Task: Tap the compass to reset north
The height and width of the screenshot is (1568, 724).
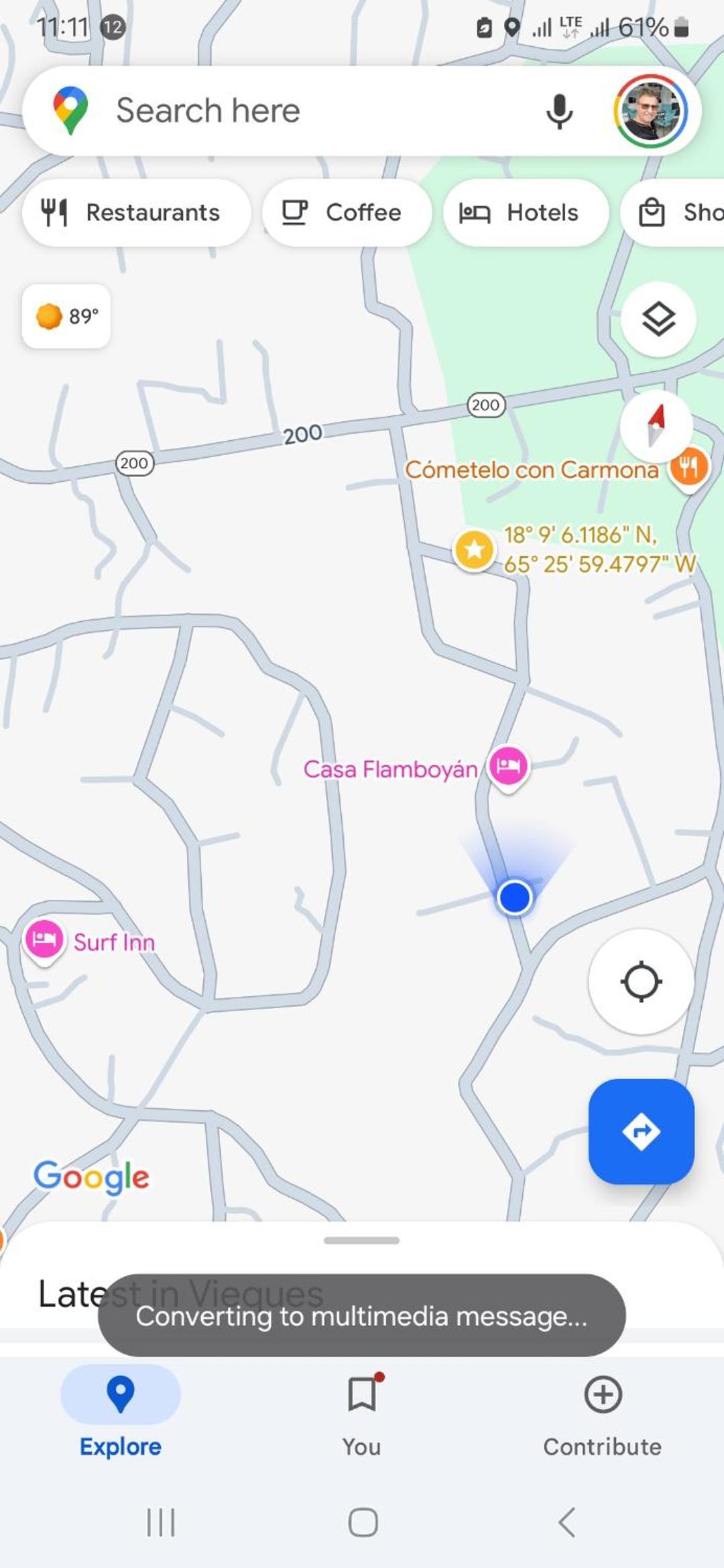Action: [x=656, y=426]
